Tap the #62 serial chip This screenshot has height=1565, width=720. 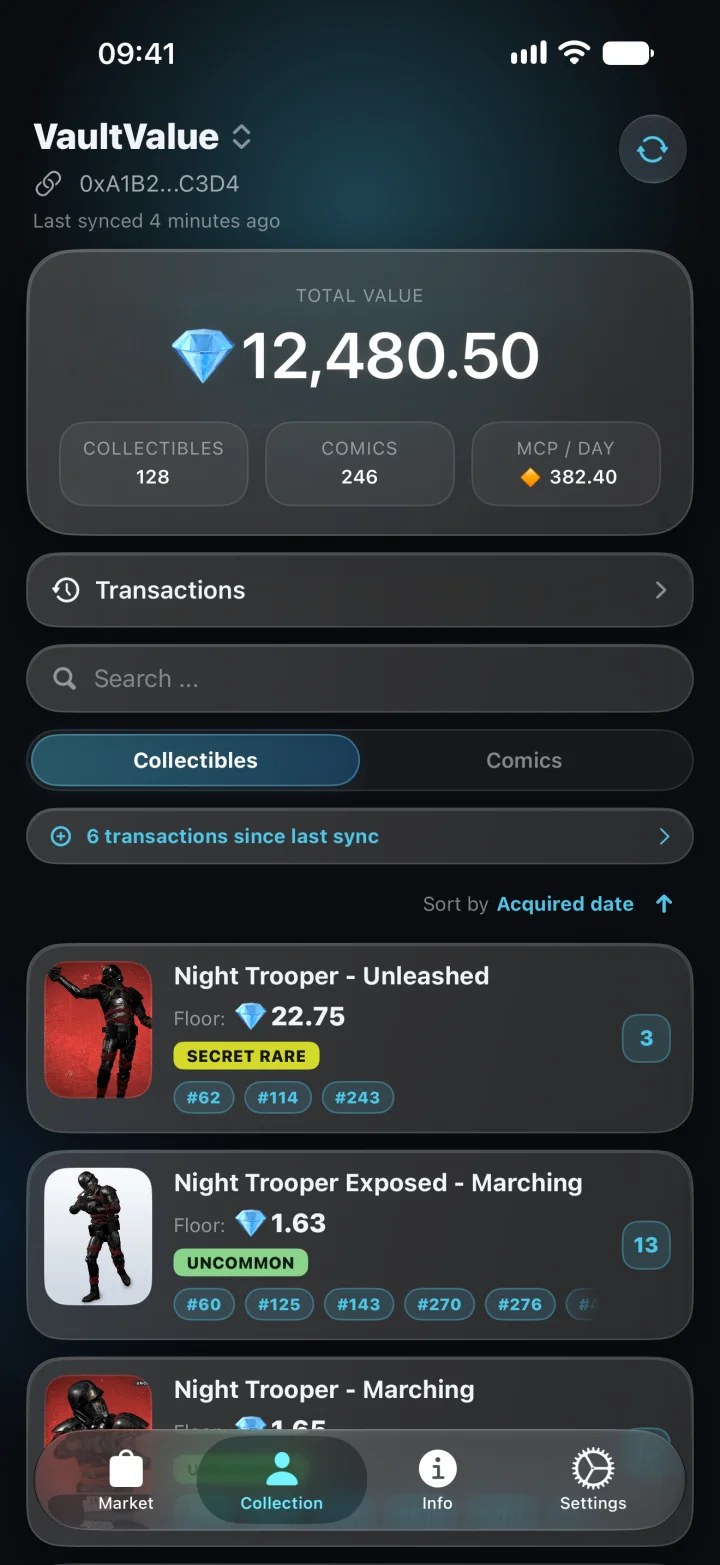203,1097
